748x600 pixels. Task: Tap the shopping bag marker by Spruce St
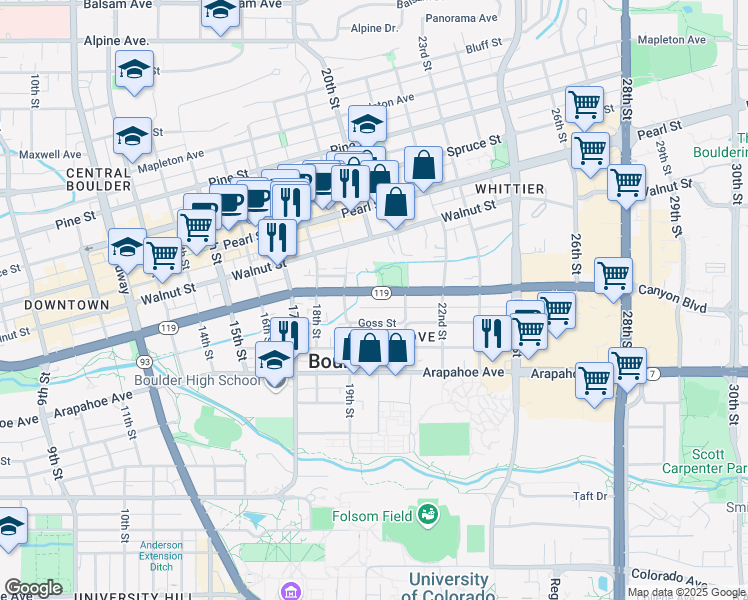coord(424,165)
